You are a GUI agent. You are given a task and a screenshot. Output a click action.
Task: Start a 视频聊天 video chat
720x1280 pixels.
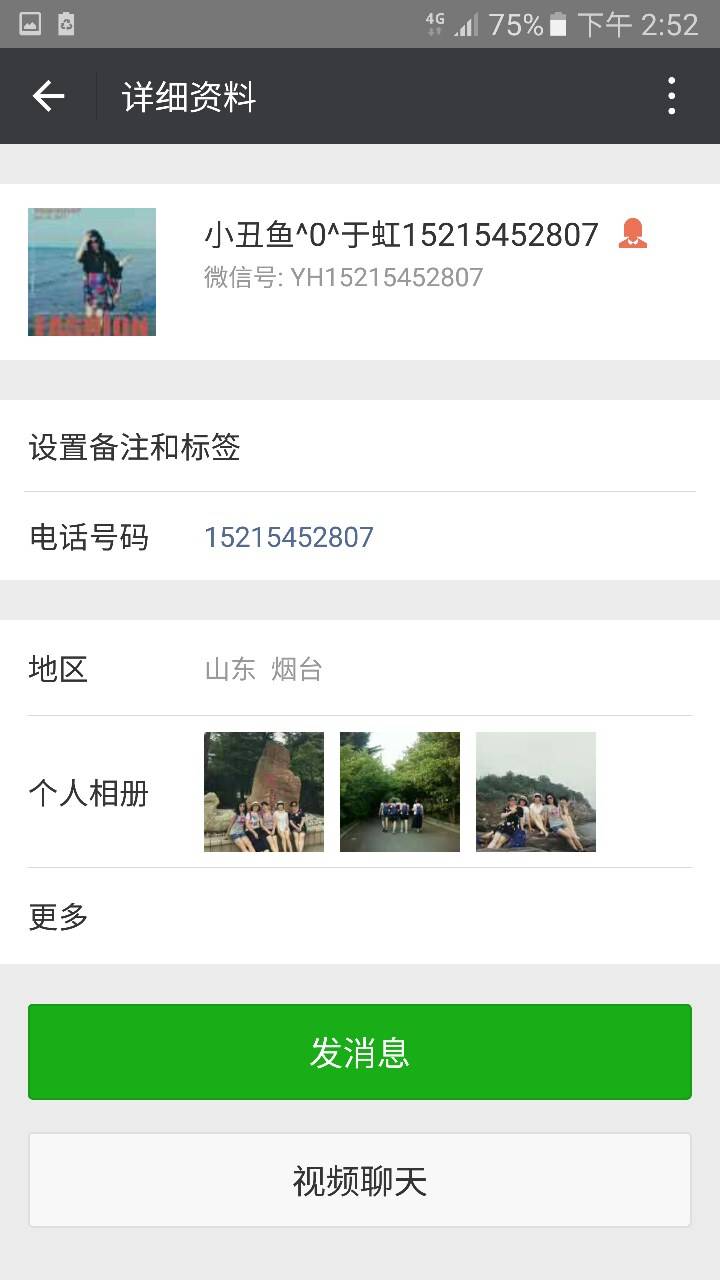click(360, 1180)
